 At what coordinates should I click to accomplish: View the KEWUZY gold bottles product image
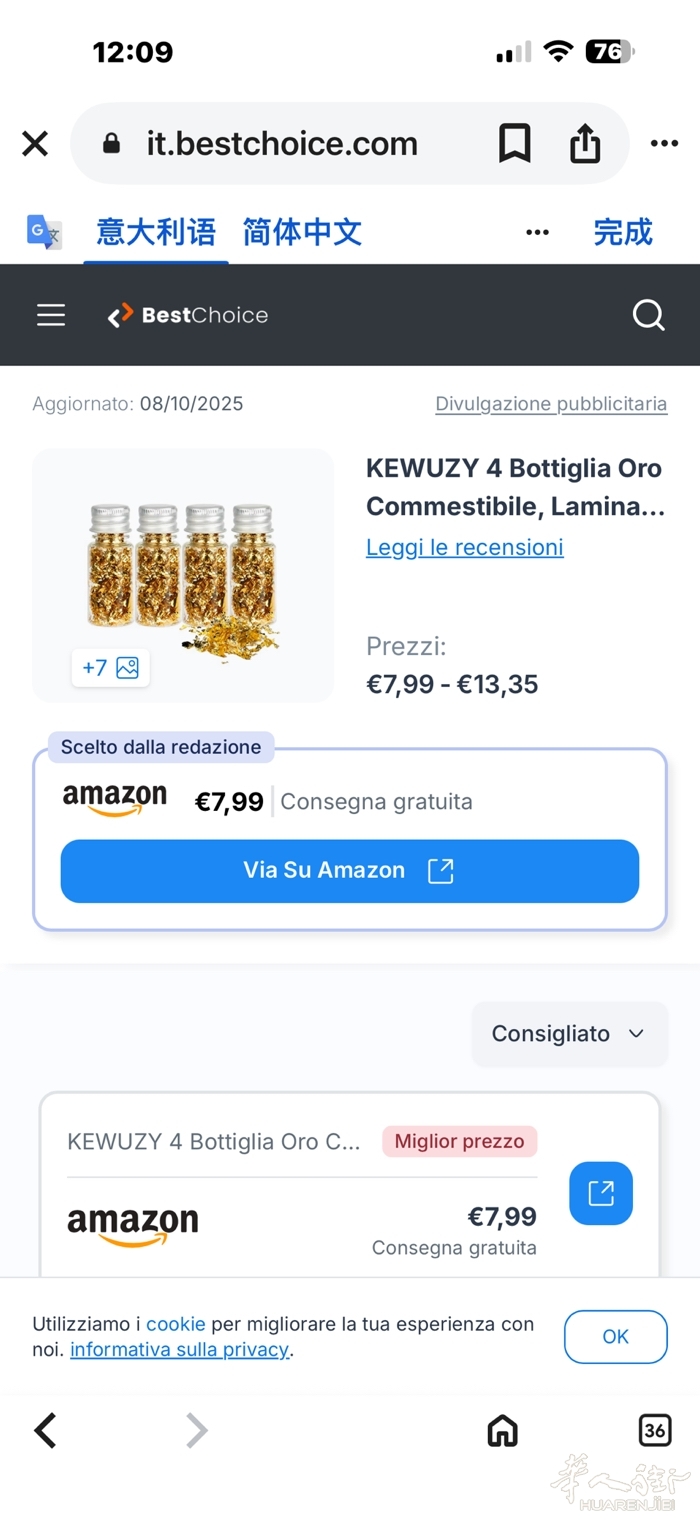tap(183, 575)
